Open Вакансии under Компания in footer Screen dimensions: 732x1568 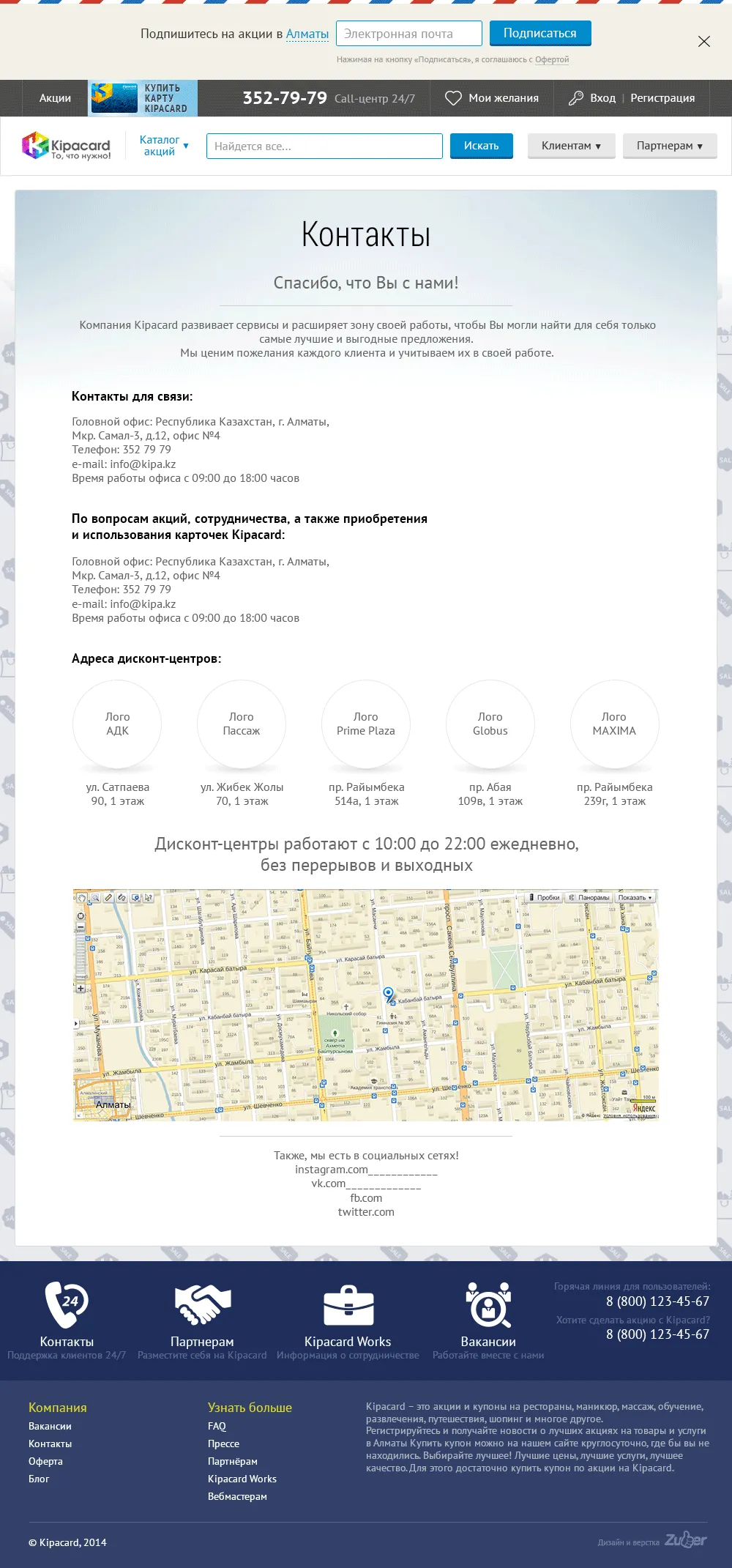point(50,1426)
